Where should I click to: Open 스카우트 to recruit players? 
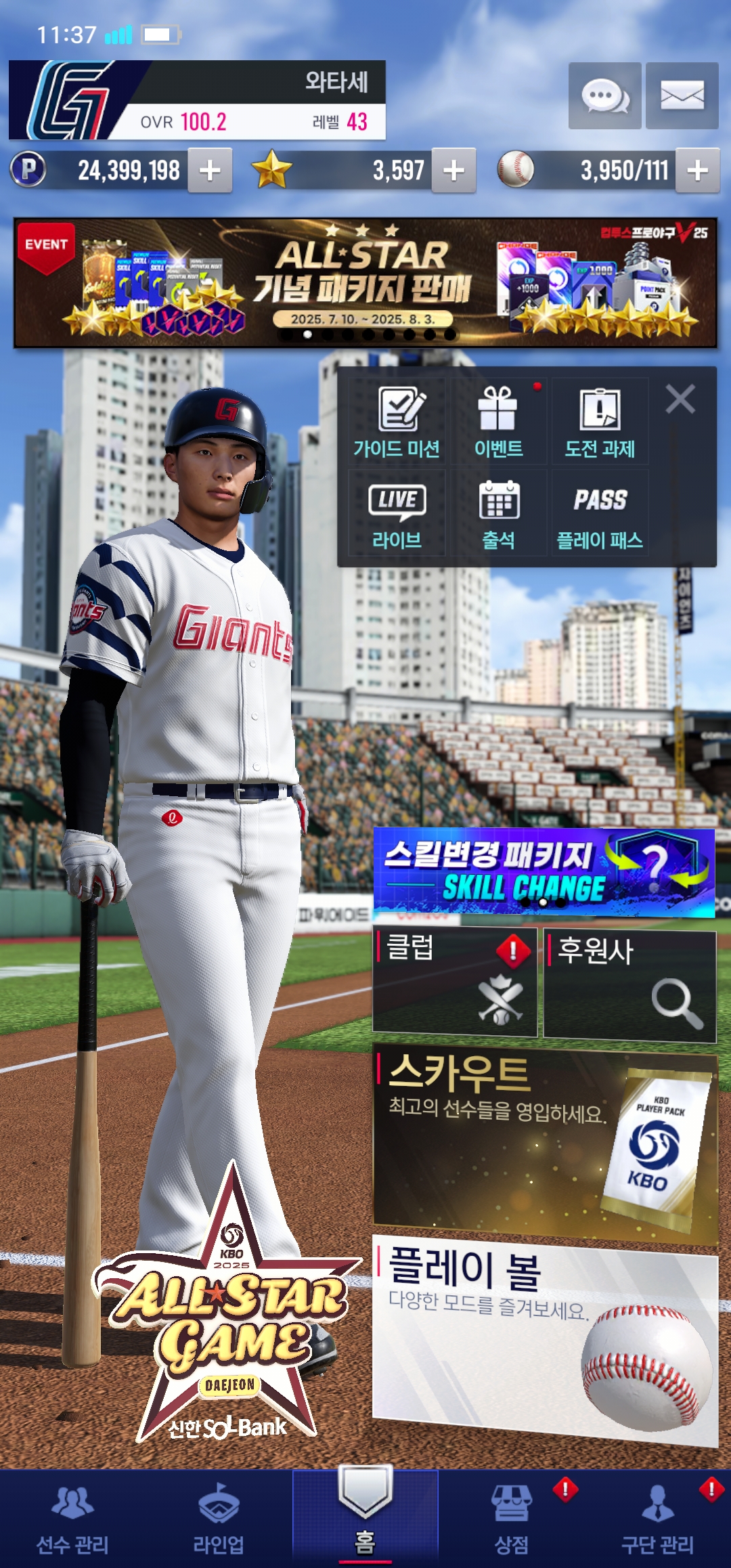(x=545, y=1144)
